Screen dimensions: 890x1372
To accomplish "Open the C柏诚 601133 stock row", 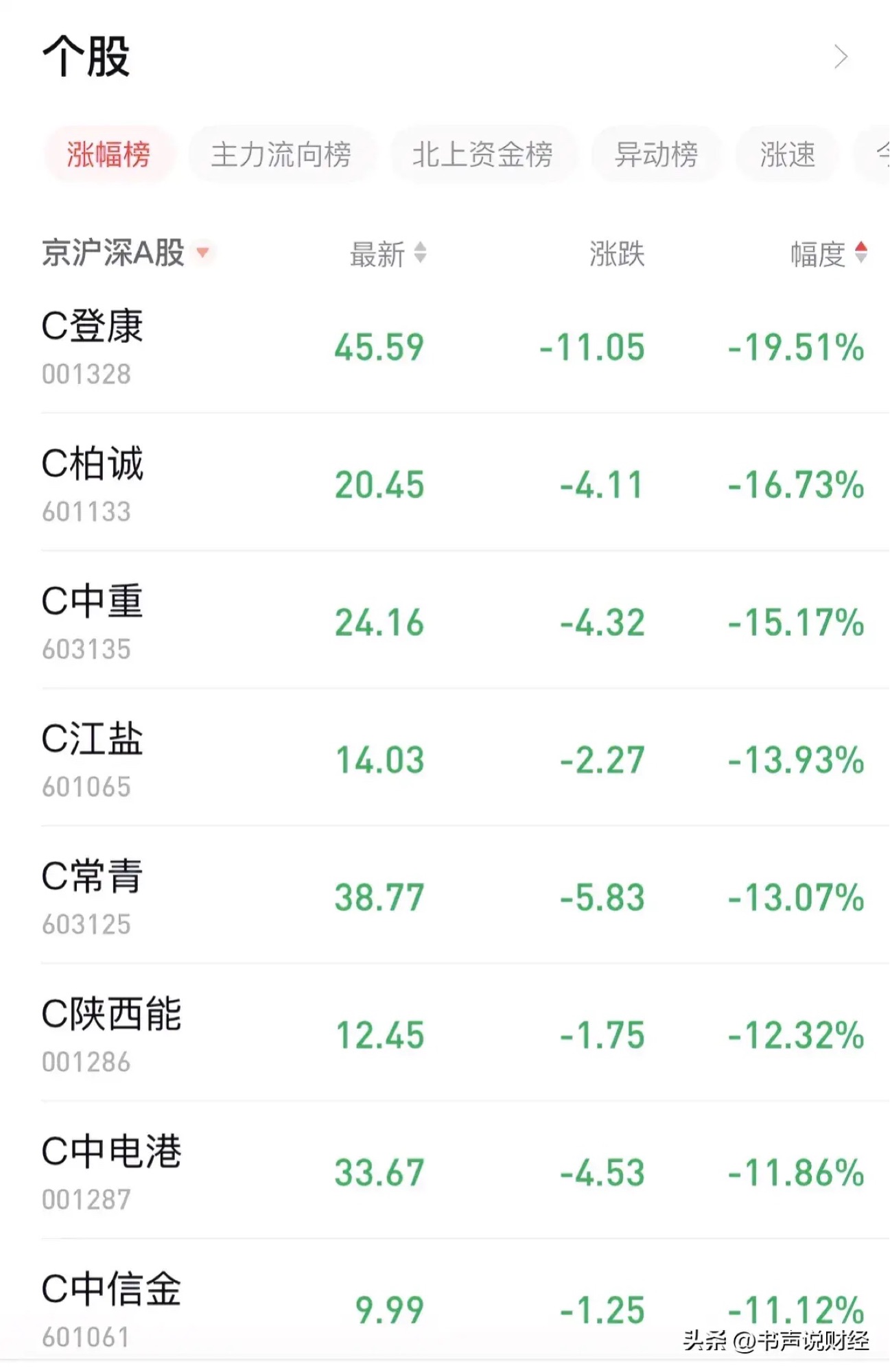I will [x=93, y=484].
